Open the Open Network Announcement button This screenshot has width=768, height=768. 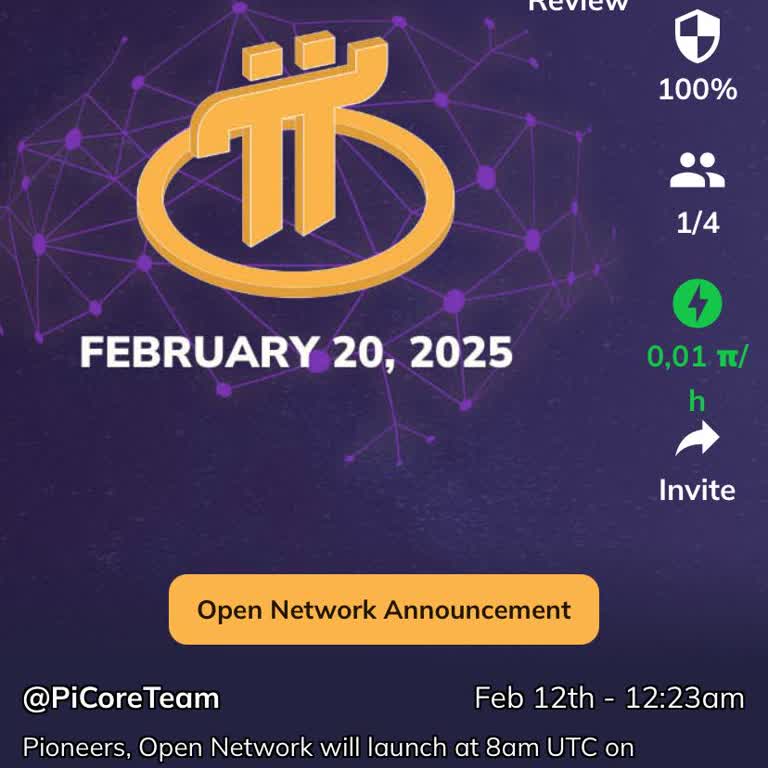[383, 609]
